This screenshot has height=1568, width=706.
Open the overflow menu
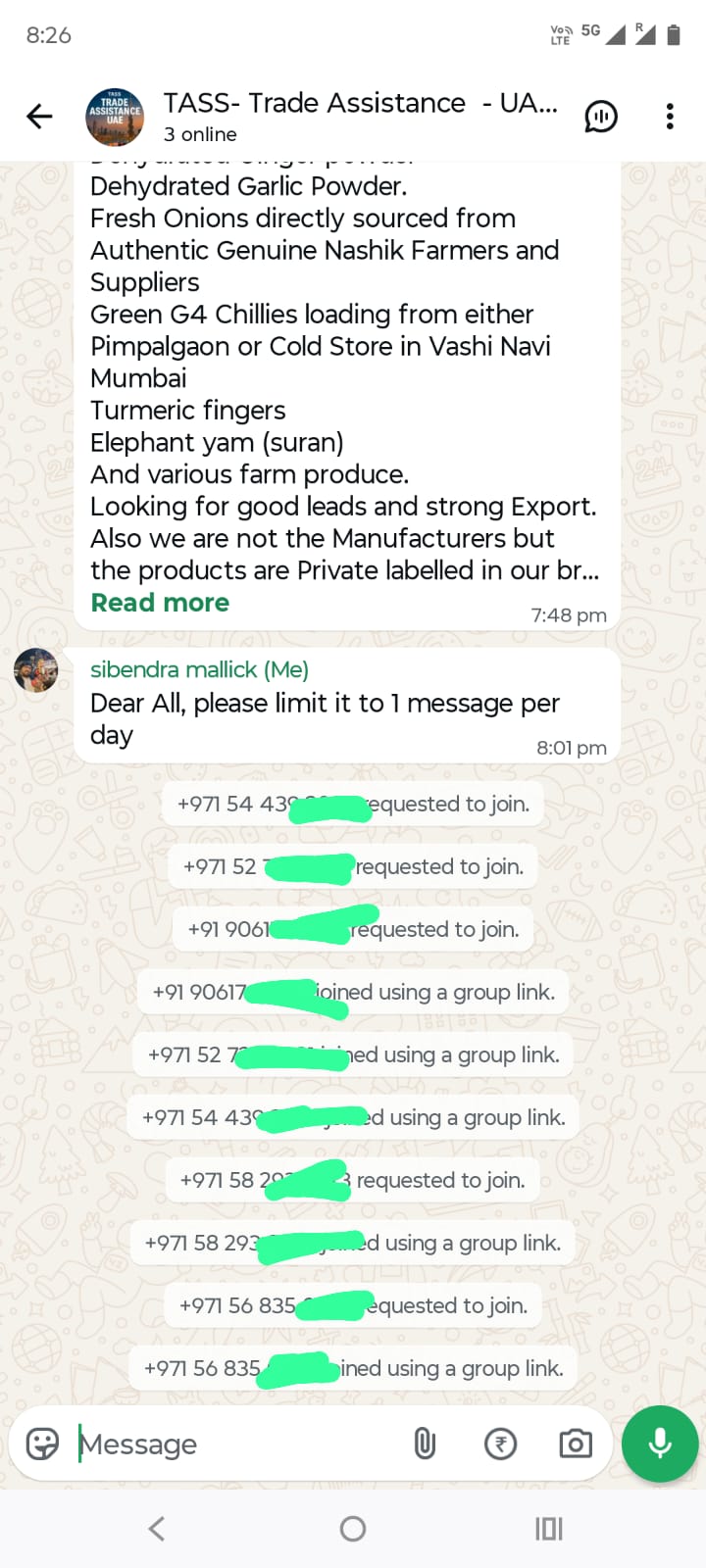pyautogui.click(x=670, y=117)
